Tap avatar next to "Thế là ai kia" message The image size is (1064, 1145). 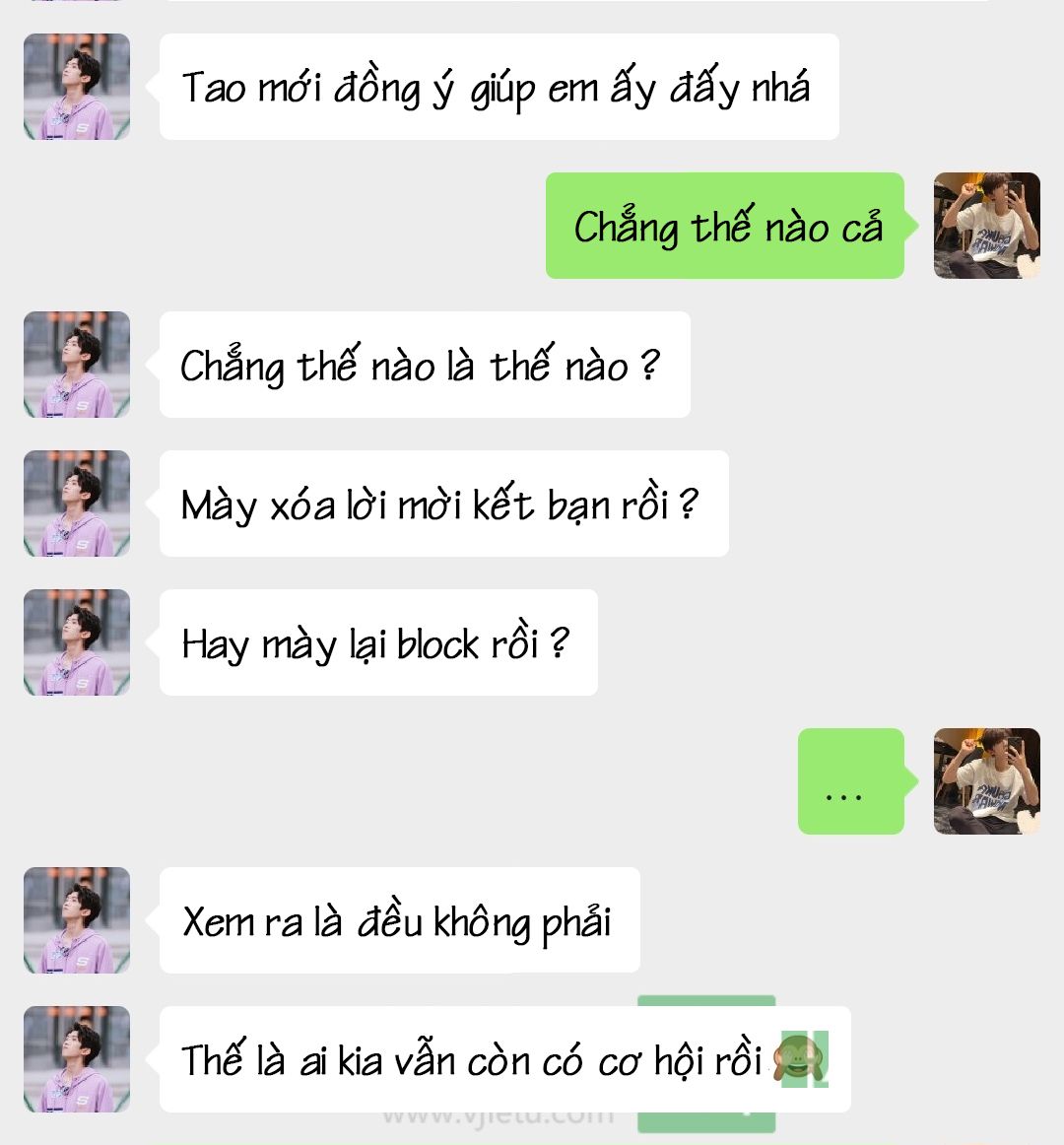(x=77, y=1059)
